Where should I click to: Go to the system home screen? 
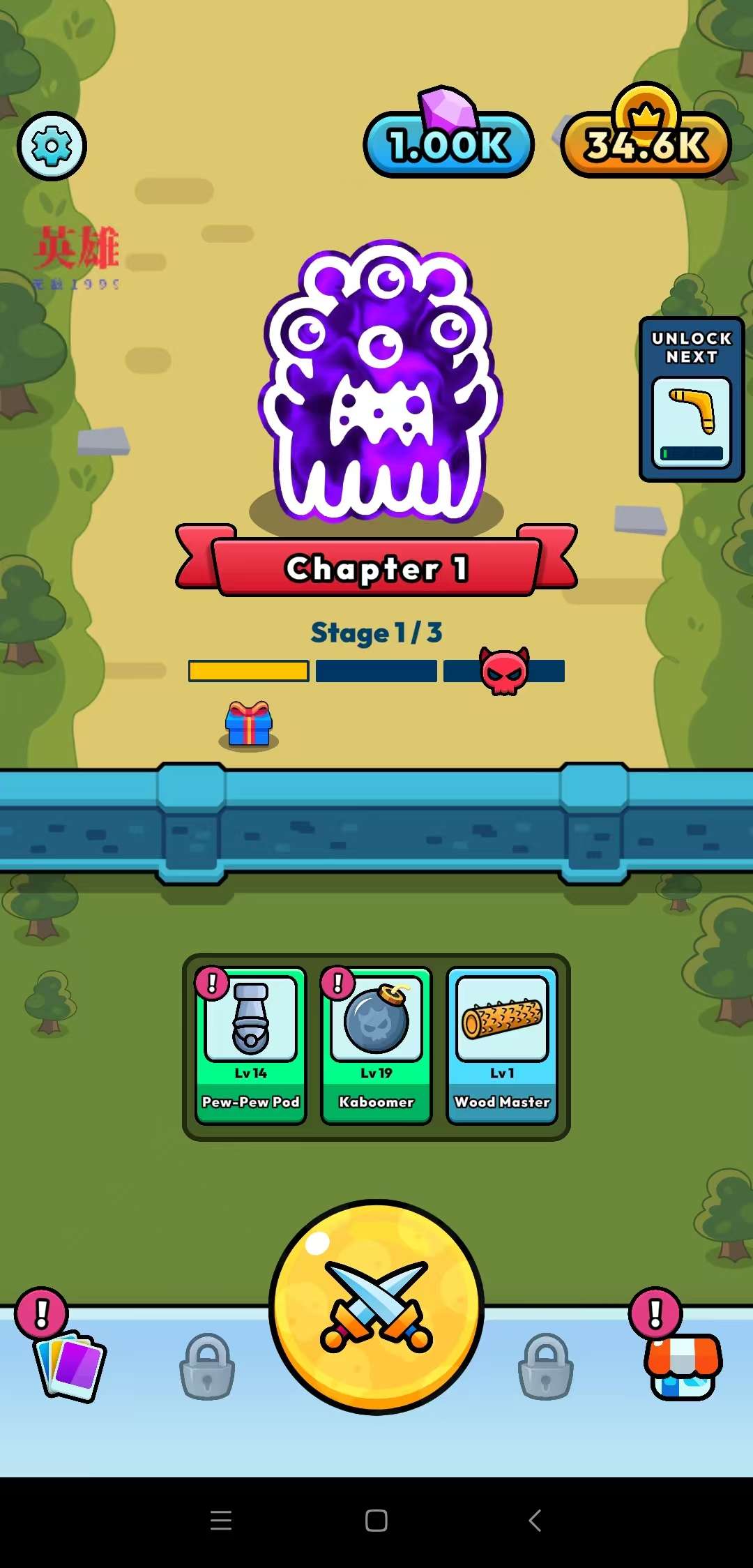click(x=376, y=1521)
